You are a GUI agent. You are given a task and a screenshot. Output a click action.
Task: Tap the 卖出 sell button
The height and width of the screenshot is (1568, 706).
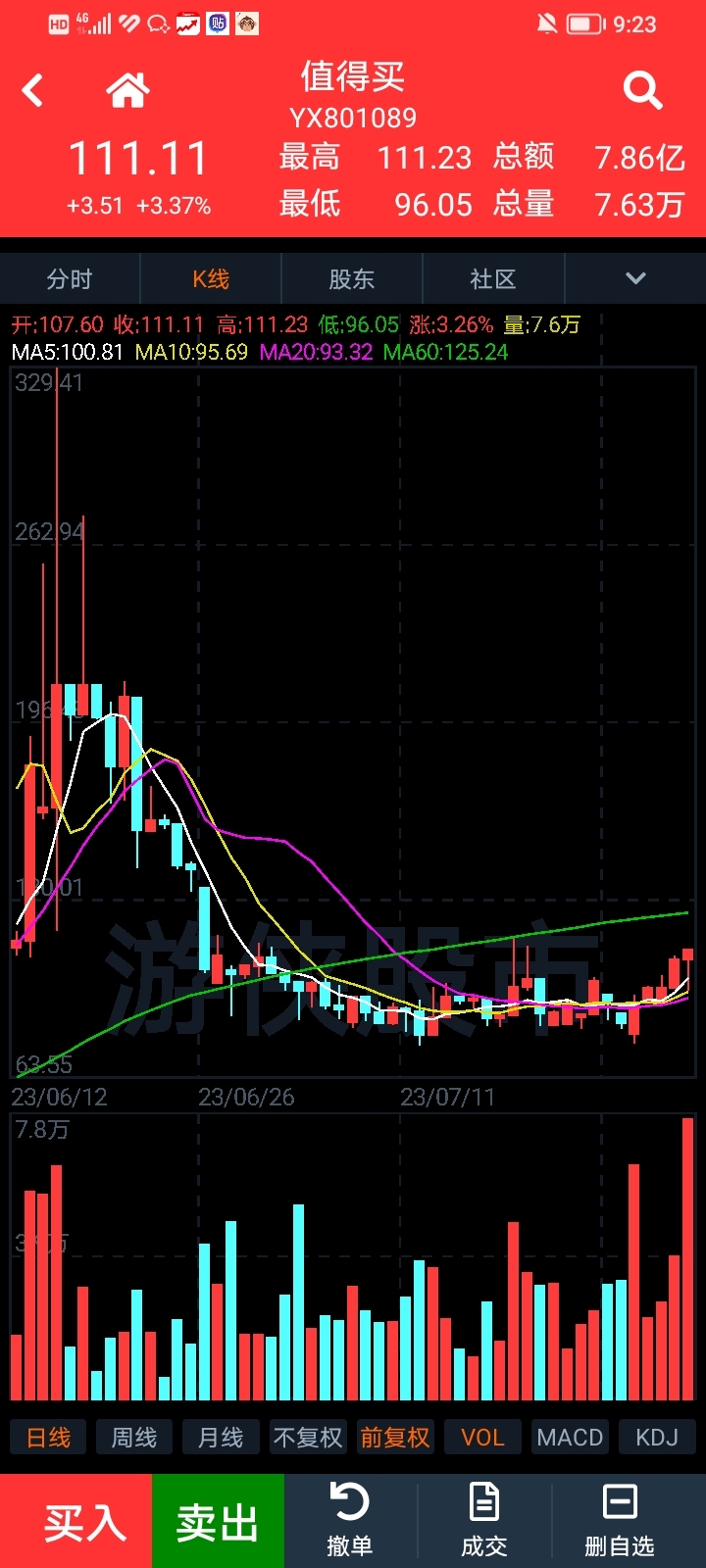tap(218, 1521)
